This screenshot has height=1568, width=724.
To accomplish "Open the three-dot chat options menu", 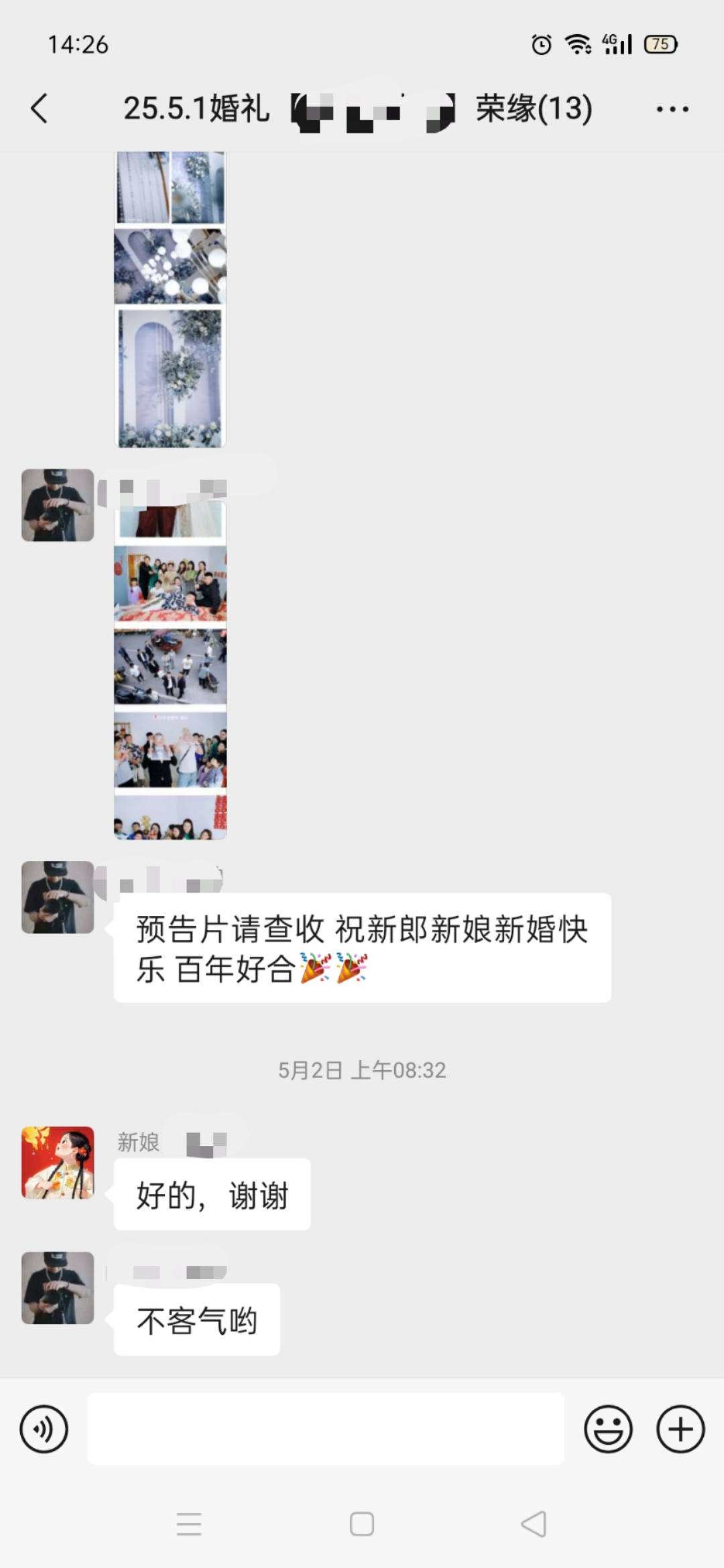I will [672, 109].
